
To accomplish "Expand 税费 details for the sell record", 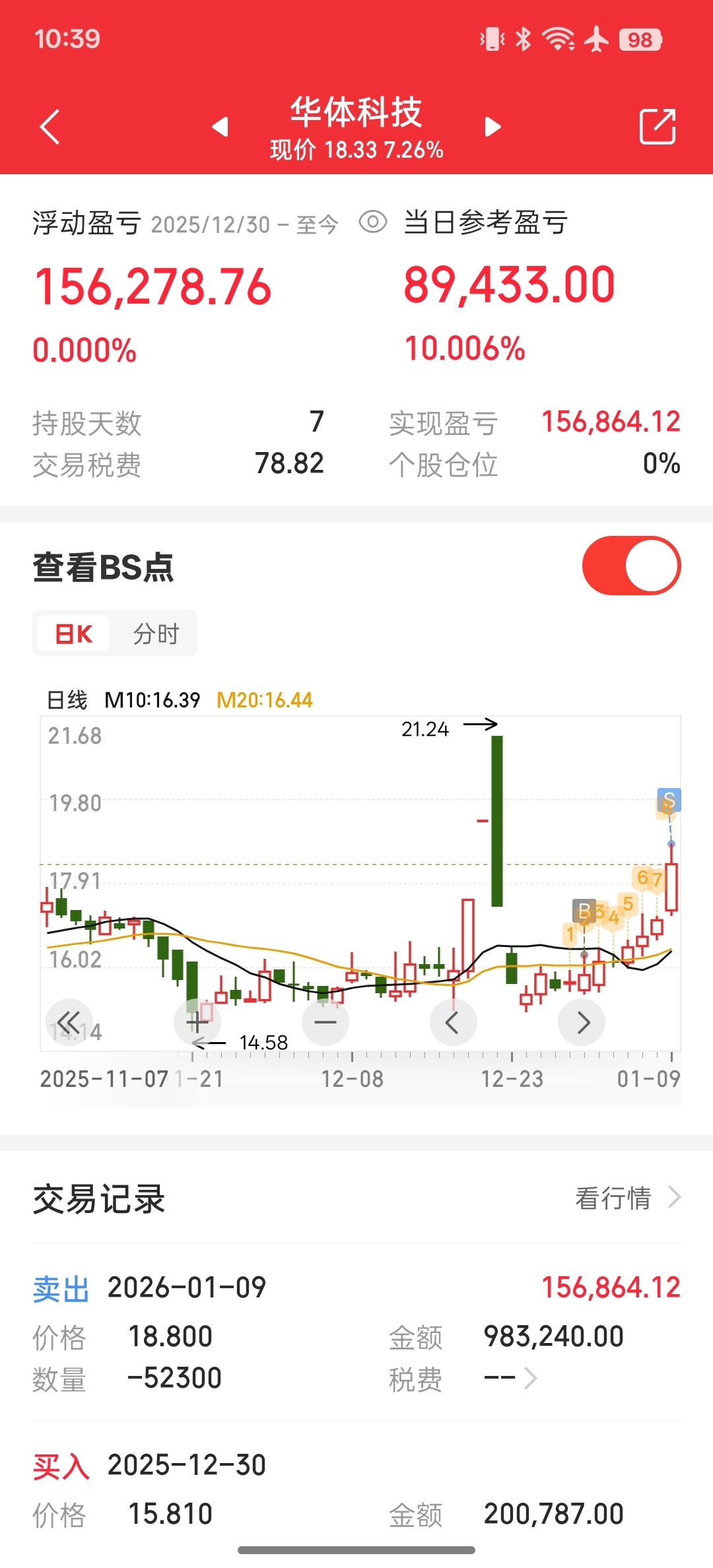I will [510, 1378].
